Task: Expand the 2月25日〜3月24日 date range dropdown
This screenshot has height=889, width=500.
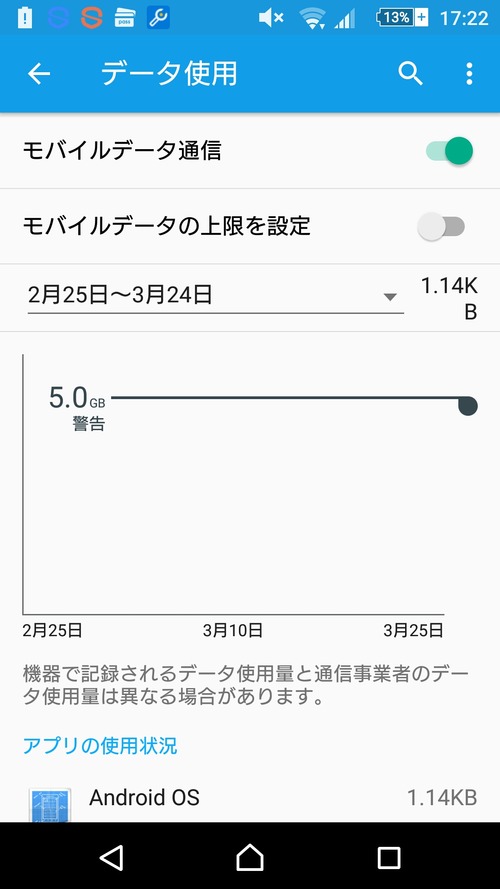Action: point(215,296)
